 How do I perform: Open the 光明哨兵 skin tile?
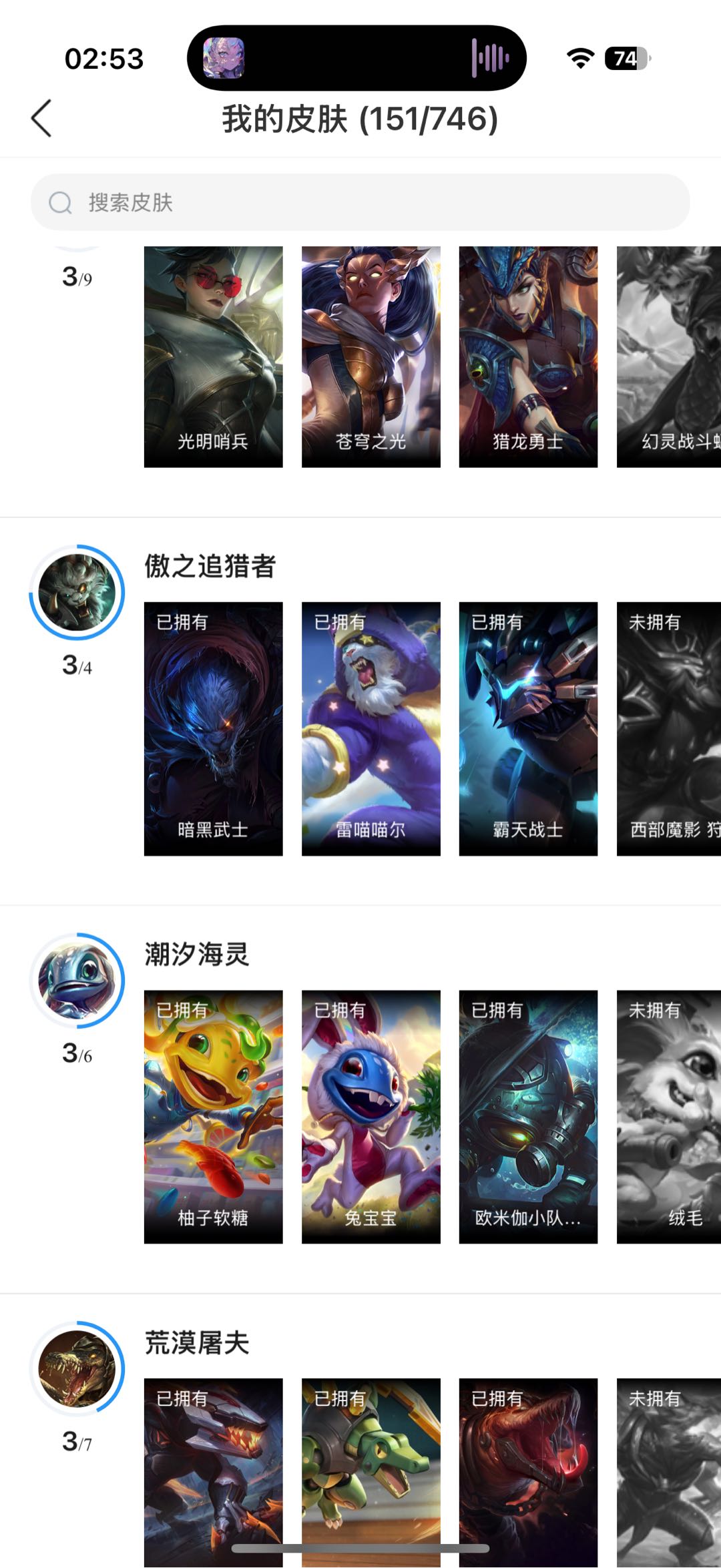click(214, 356)
